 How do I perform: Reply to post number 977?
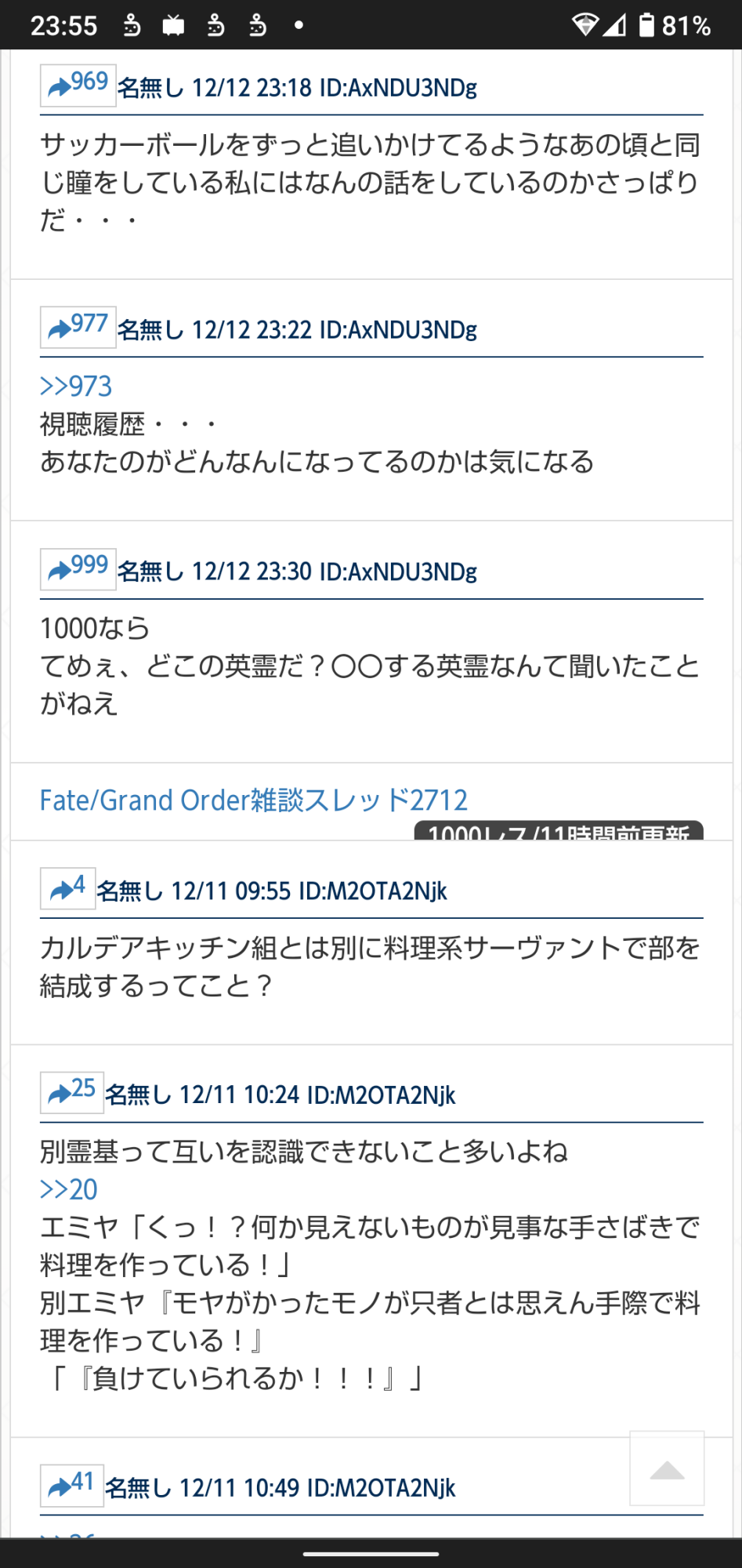tap(78, 327)
